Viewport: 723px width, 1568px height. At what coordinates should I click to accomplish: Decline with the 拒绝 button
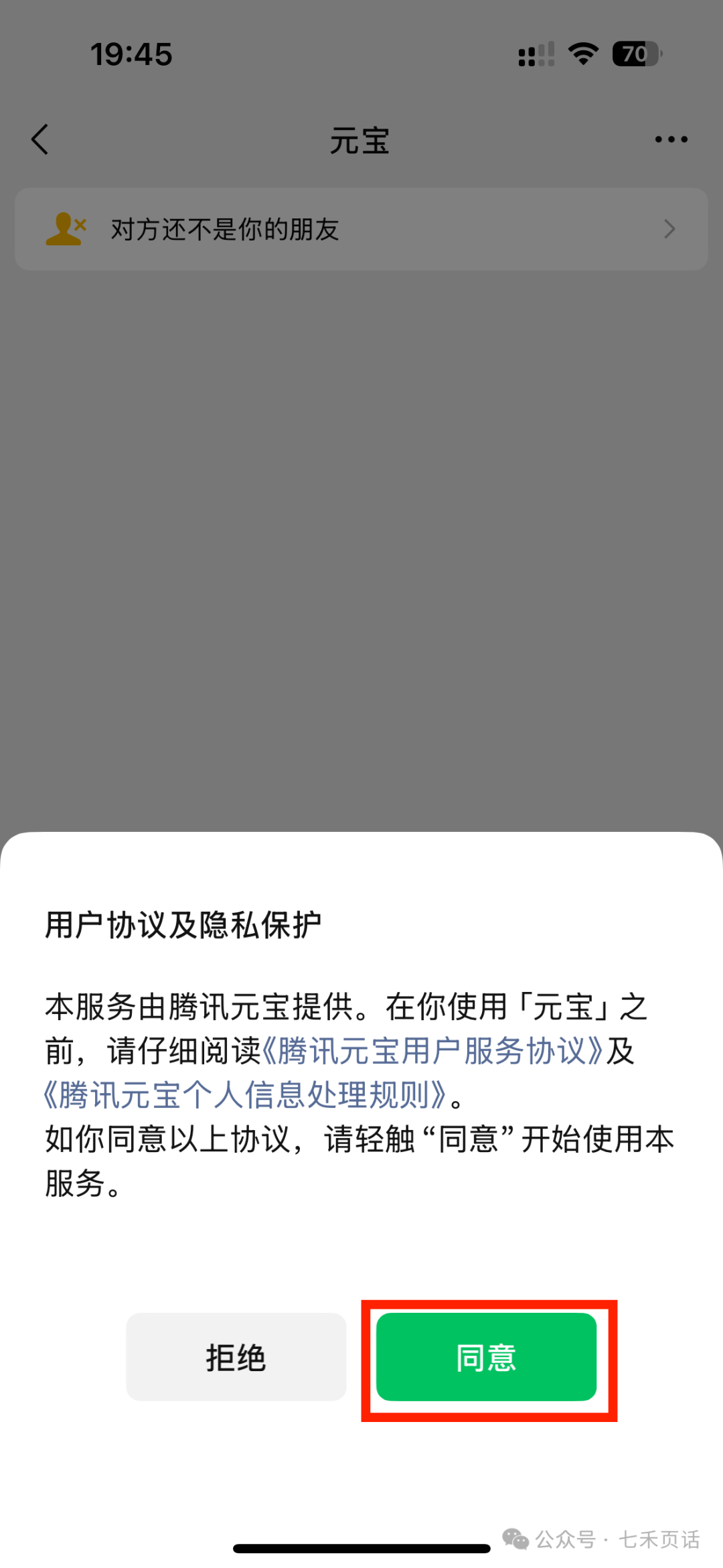coord(236,1357)
